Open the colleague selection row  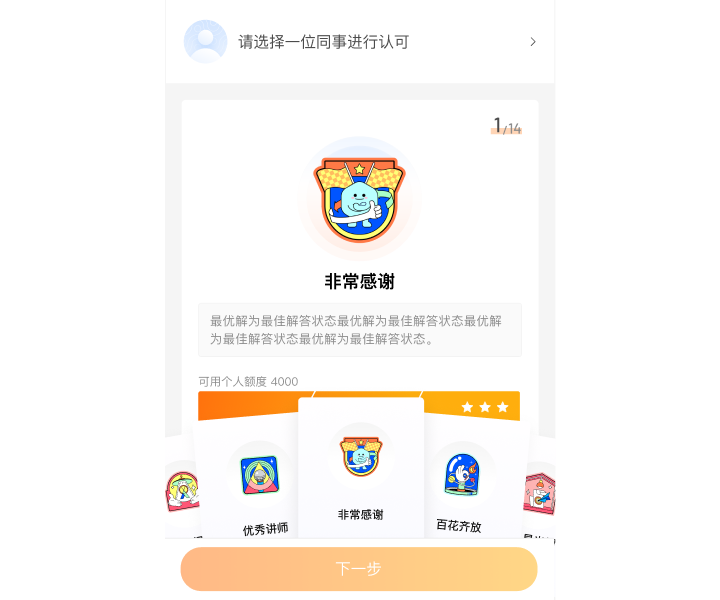tap(360, 42)
